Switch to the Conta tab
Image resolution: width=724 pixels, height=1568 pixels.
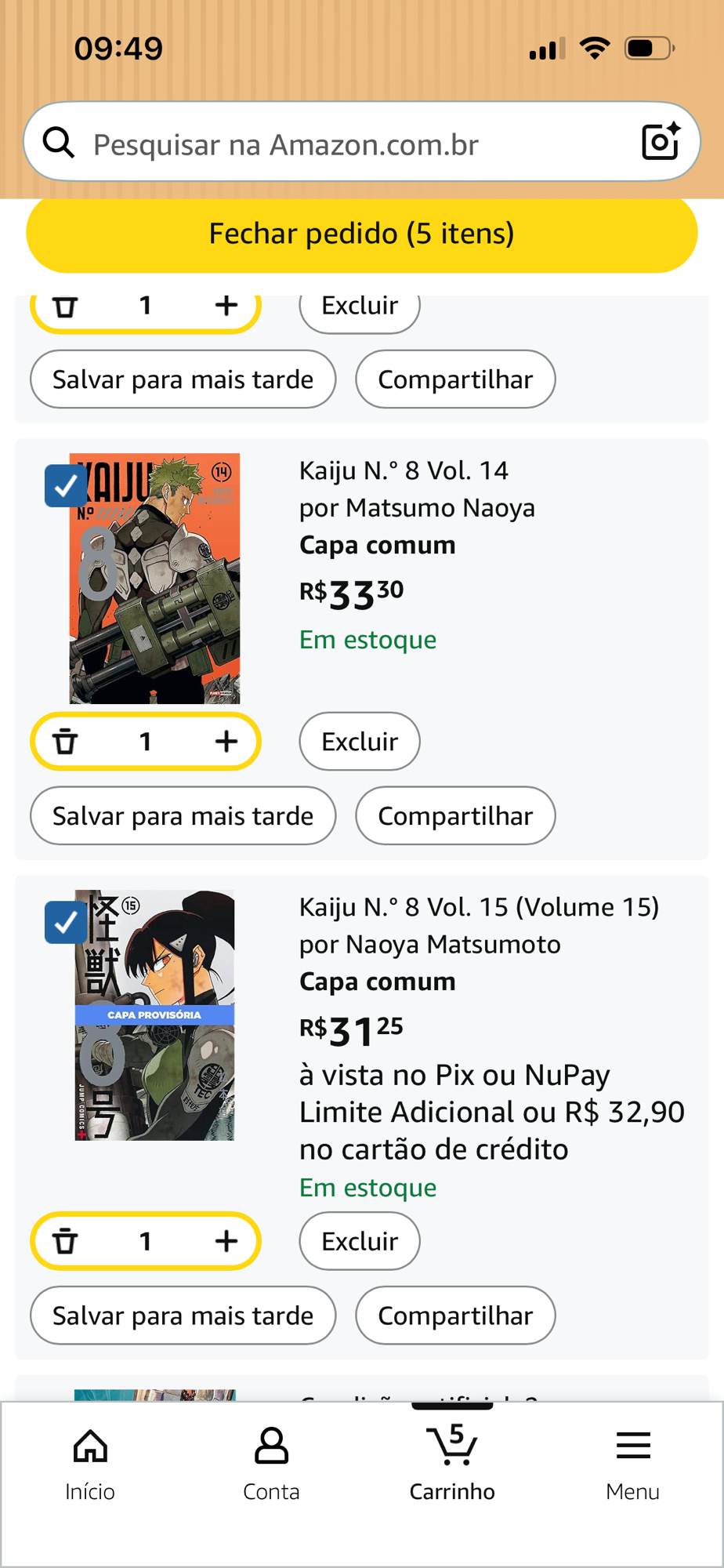point(271,1464)
